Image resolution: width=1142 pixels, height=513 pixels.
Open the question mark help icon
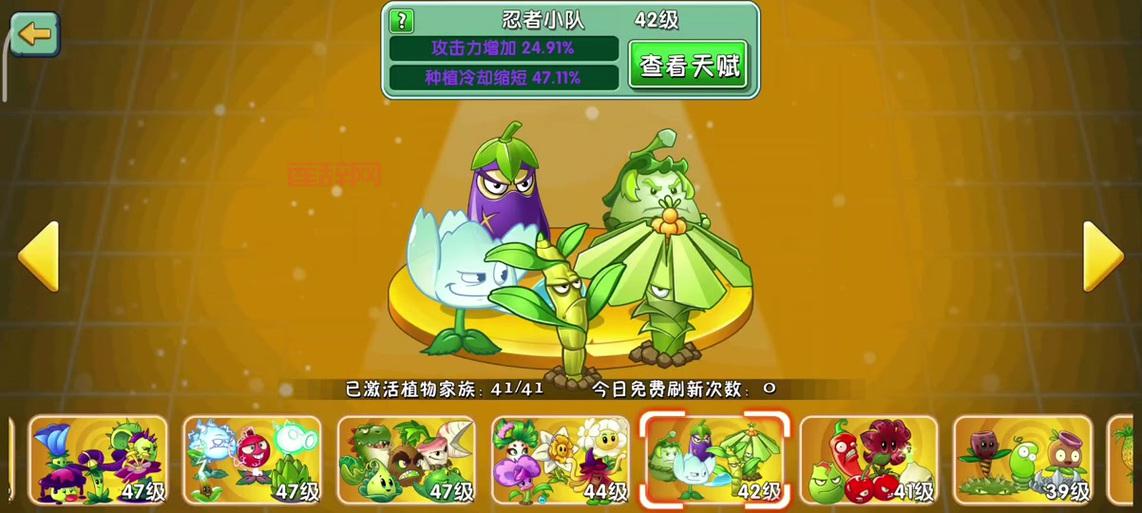(x=401, y=20)
